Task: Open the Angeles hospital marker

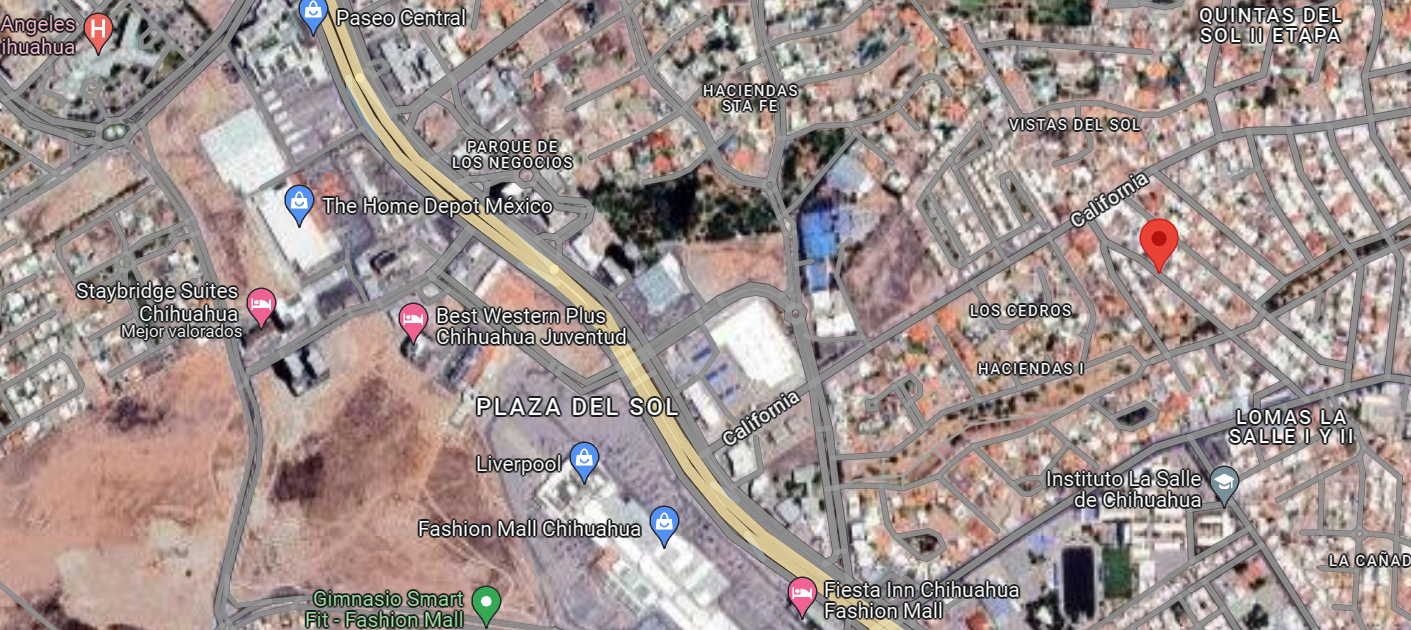Action: [98, 32]
